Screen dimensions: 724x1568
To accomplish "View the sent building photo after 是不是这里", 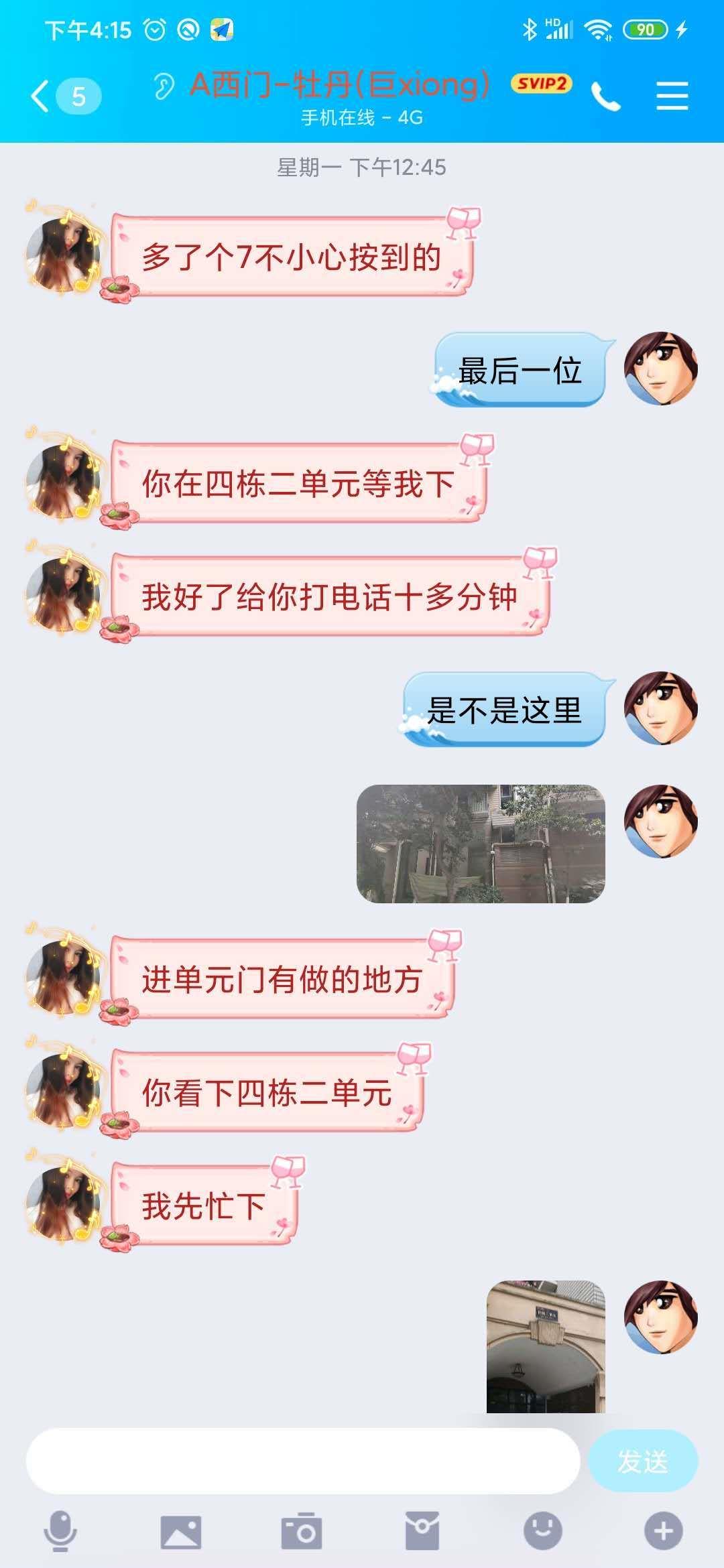I will point(481,844).
